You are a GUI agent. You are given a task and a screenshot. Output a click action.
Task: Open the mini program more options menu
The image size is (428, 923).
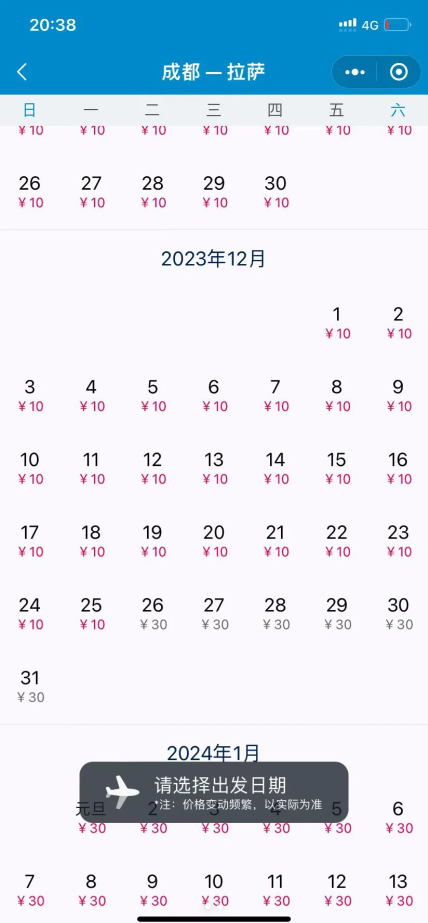[354, 72]
